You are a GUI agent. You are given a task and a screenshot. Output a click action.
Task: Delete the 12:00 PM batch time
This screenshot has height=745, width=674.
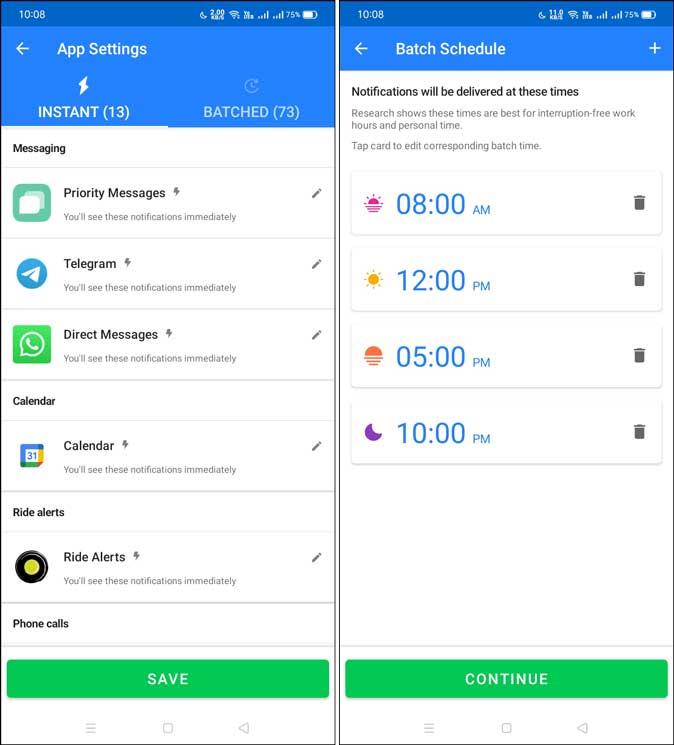click(x=640, y=279)
